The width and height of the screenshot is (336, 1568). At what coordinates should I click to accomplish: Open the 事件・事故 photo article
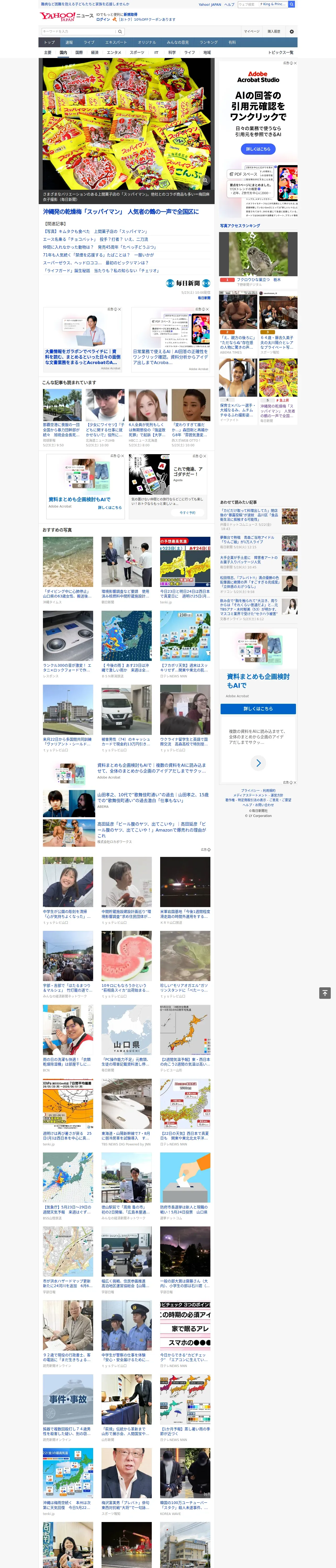click(x=68, y=1399)
